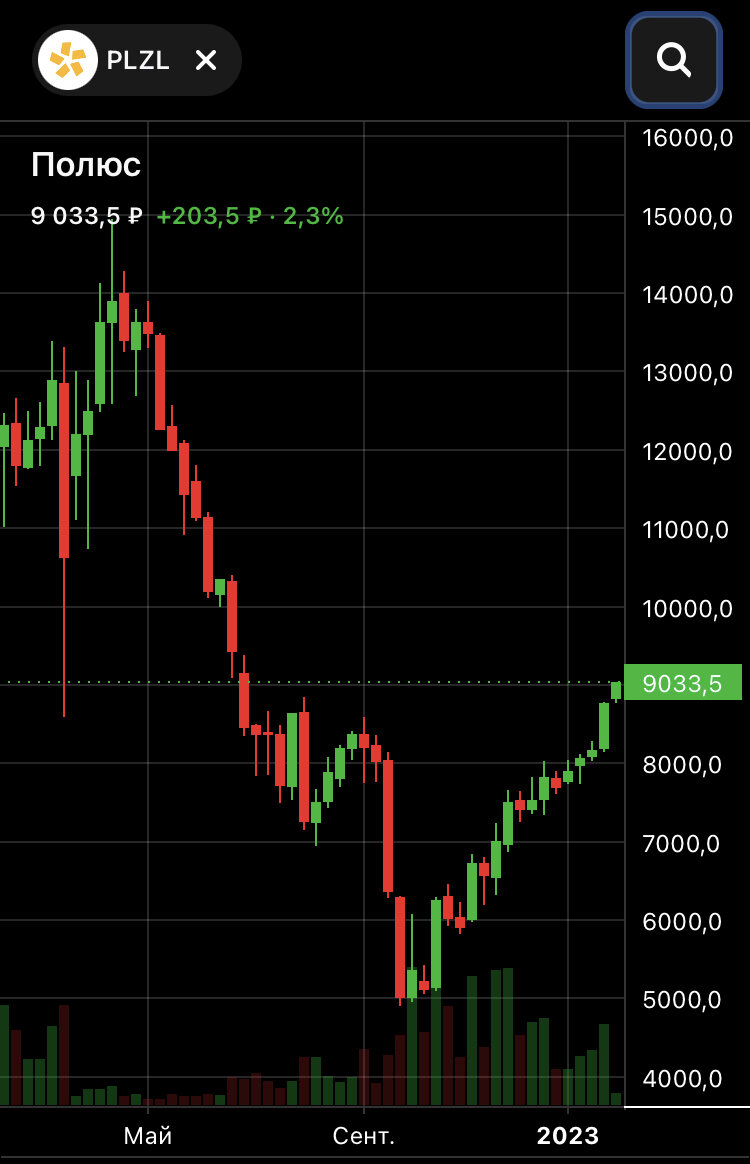Remove the PLZL ticker chip
The image size is (750, 1164).
(x=206, y=60)
